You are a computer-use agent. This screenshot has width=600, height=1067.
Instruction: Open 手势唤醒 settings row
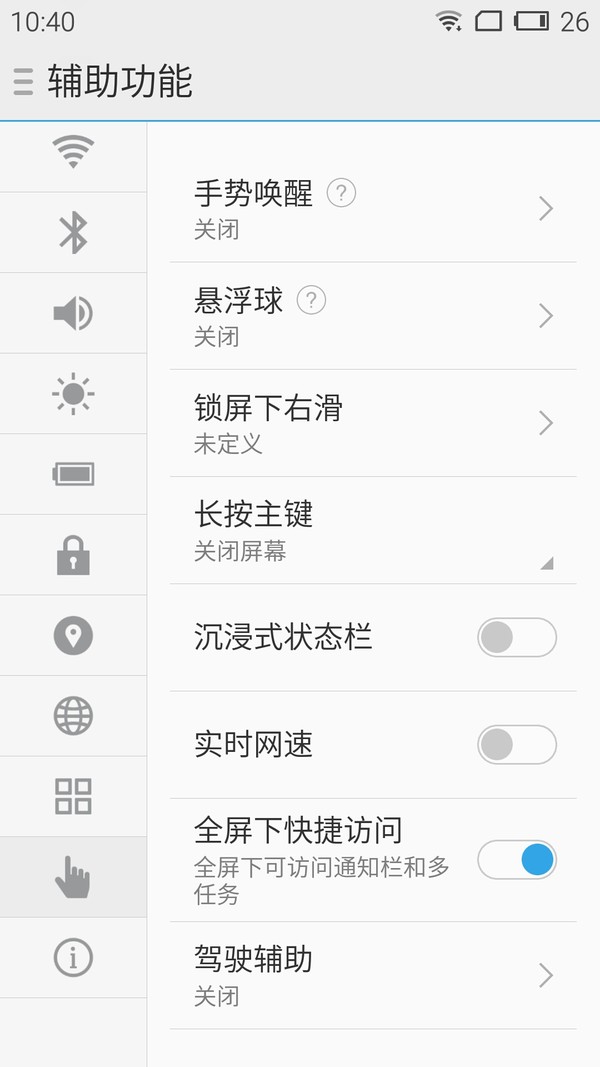coord(373,209)
